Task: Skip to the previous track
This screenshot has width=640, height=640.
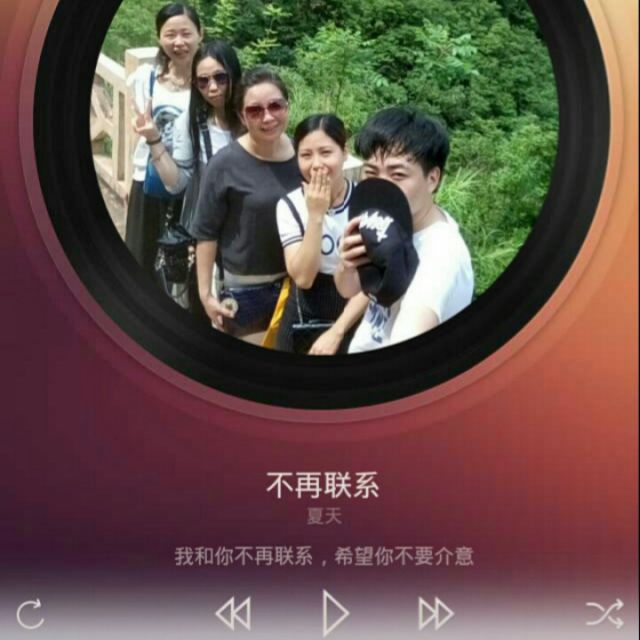Action: click(x=233, y=613)
